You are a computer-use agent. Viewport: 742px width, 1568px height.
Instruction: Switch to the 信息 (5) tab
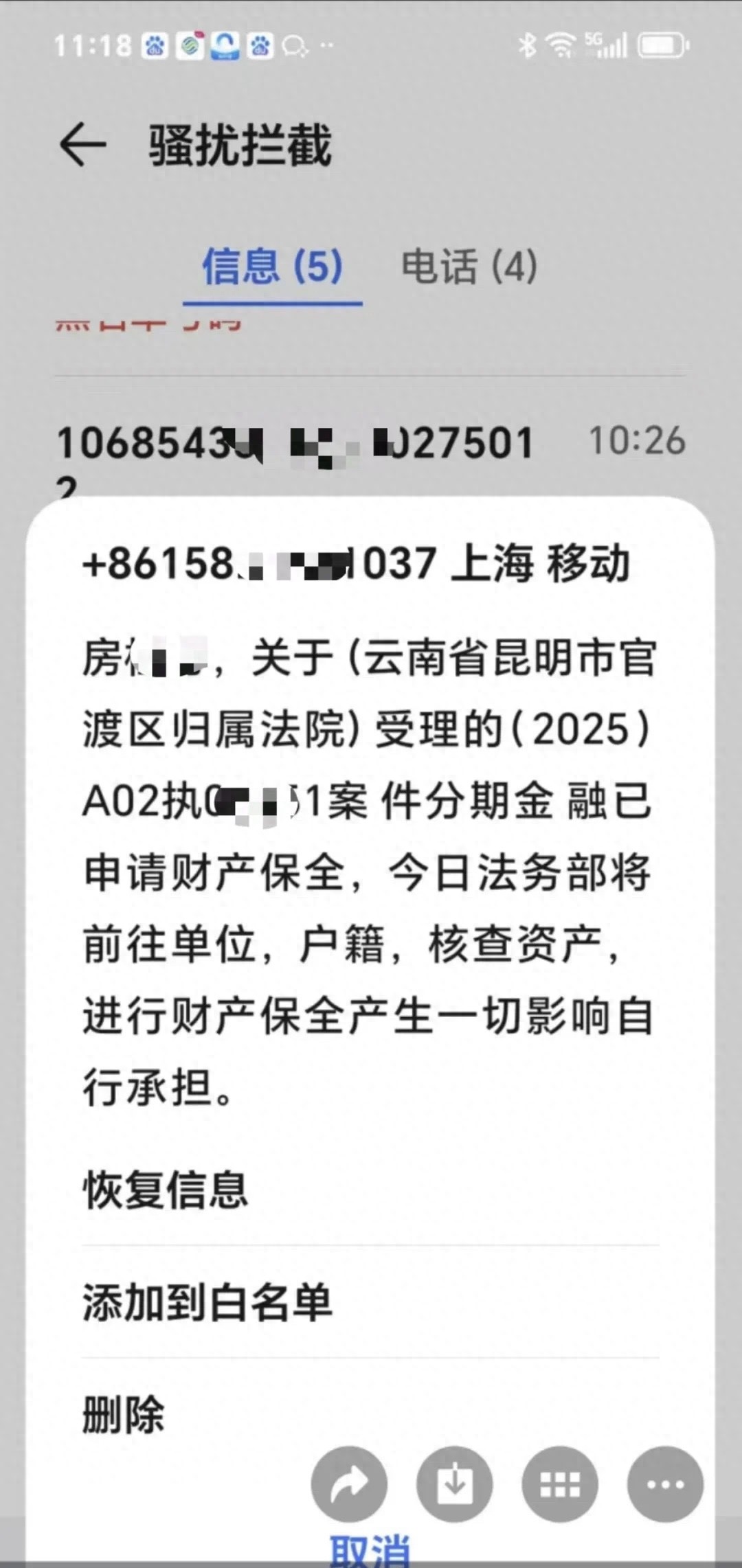pyautogui.click(x=272, y=268)
